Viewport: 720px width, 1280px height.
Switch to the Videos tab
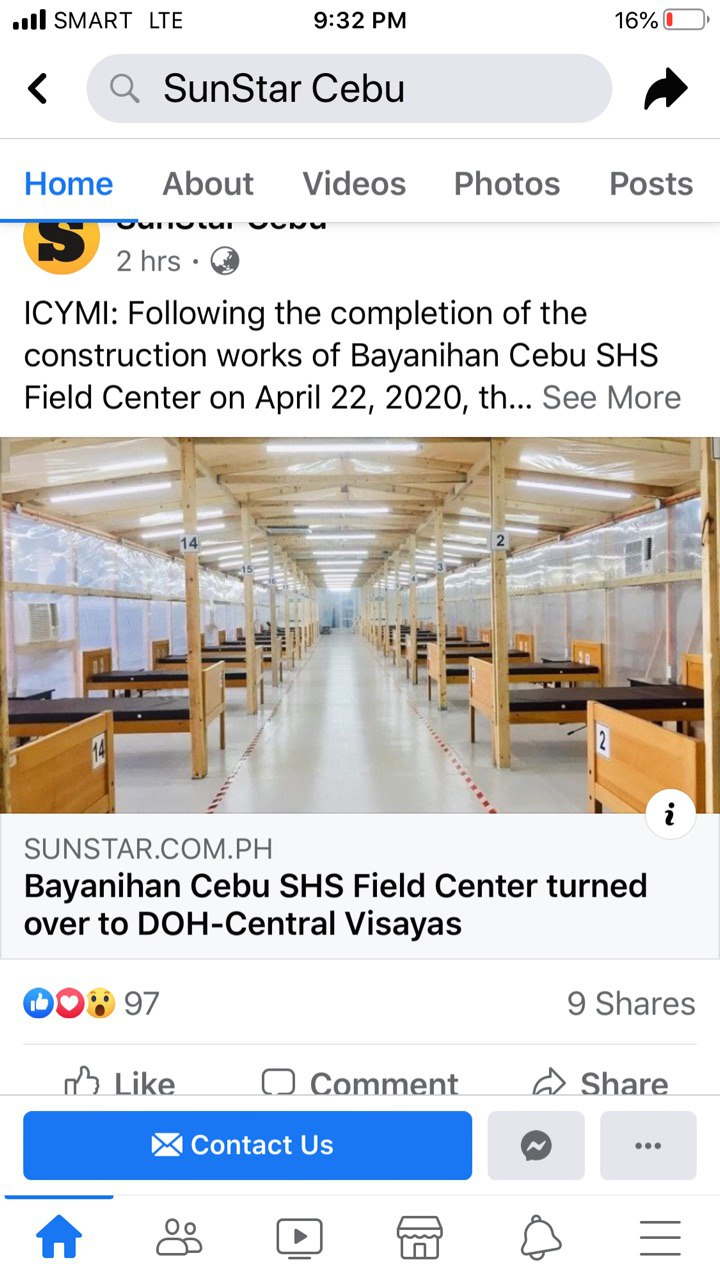(354, 184)
